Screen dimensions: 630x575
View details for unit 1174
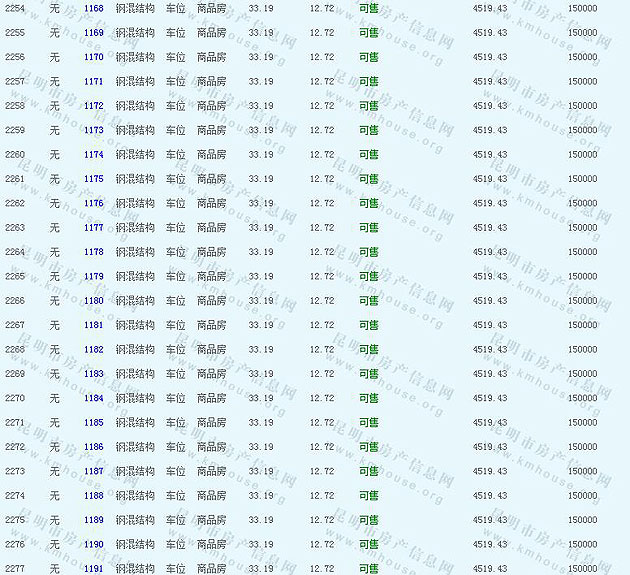[x=93, y=154]
